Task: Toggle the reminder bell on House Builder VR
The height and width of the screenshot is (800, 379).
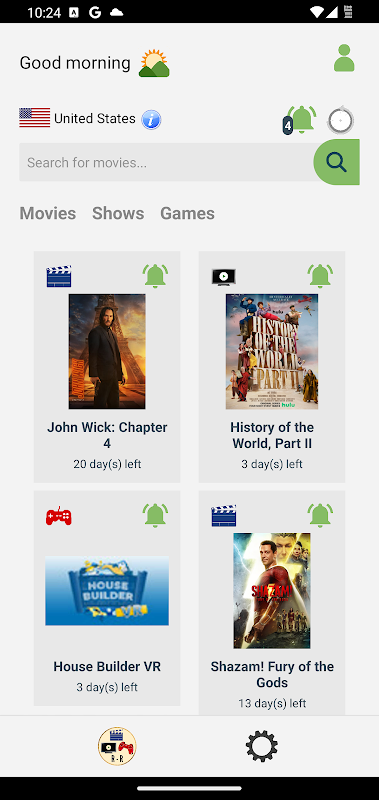Action: pos(155,516)
